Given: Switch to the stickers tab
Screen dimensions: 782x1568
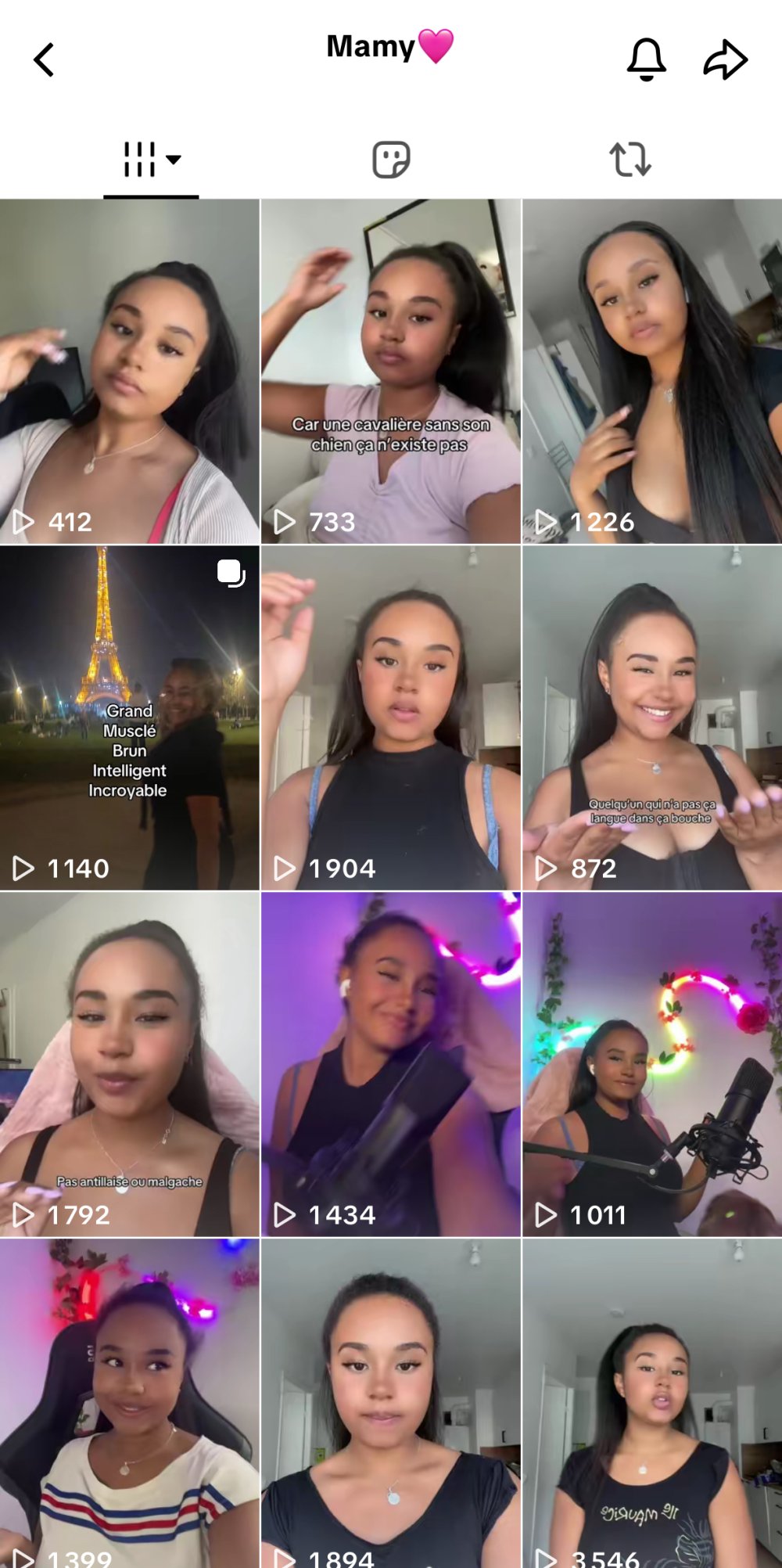Looking at the screenshot, I should pyautogui.click(x=391, y=160).
